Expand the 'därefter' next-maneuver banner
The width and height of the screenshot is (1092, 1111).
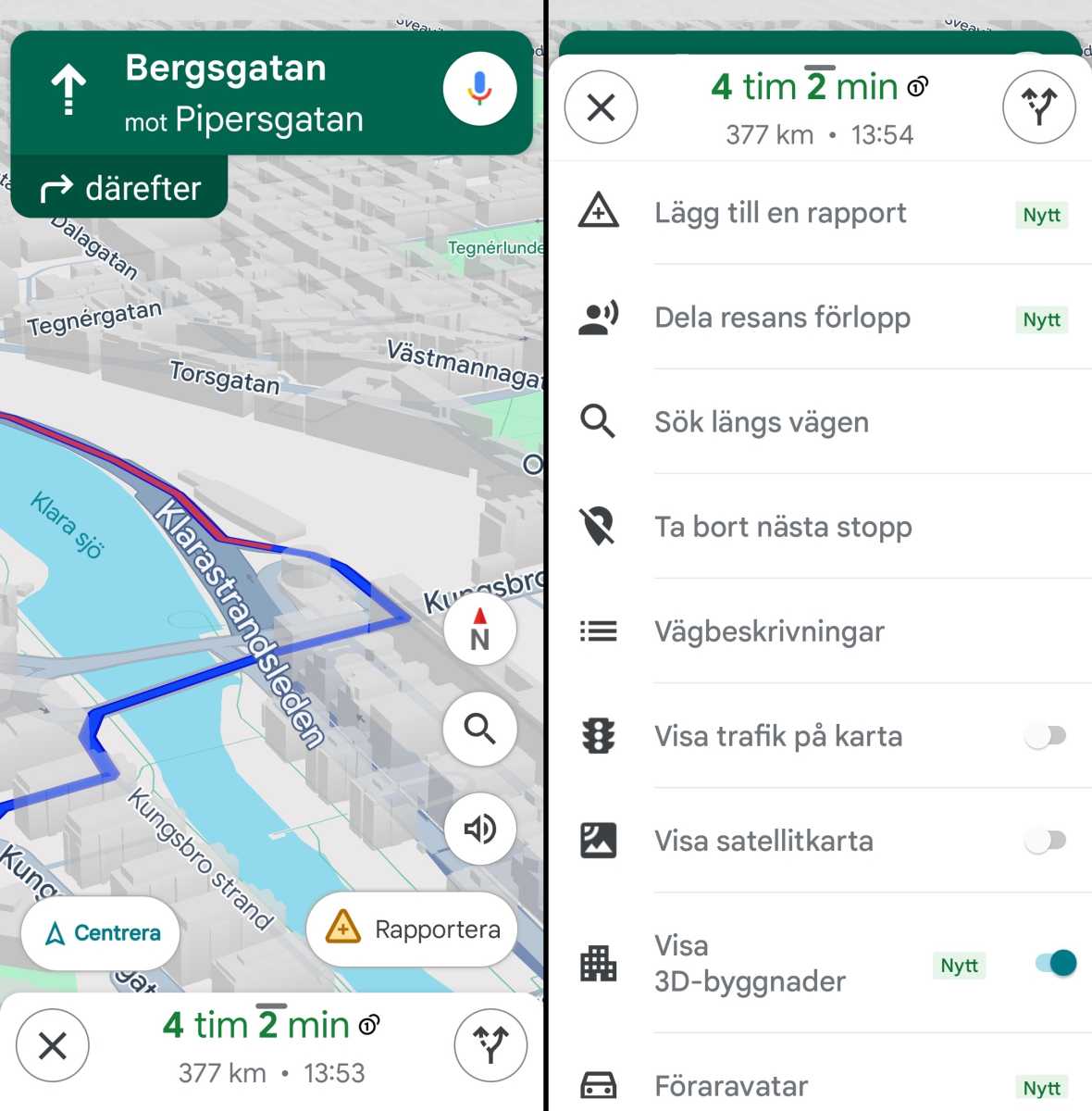[x=118, y=188]
